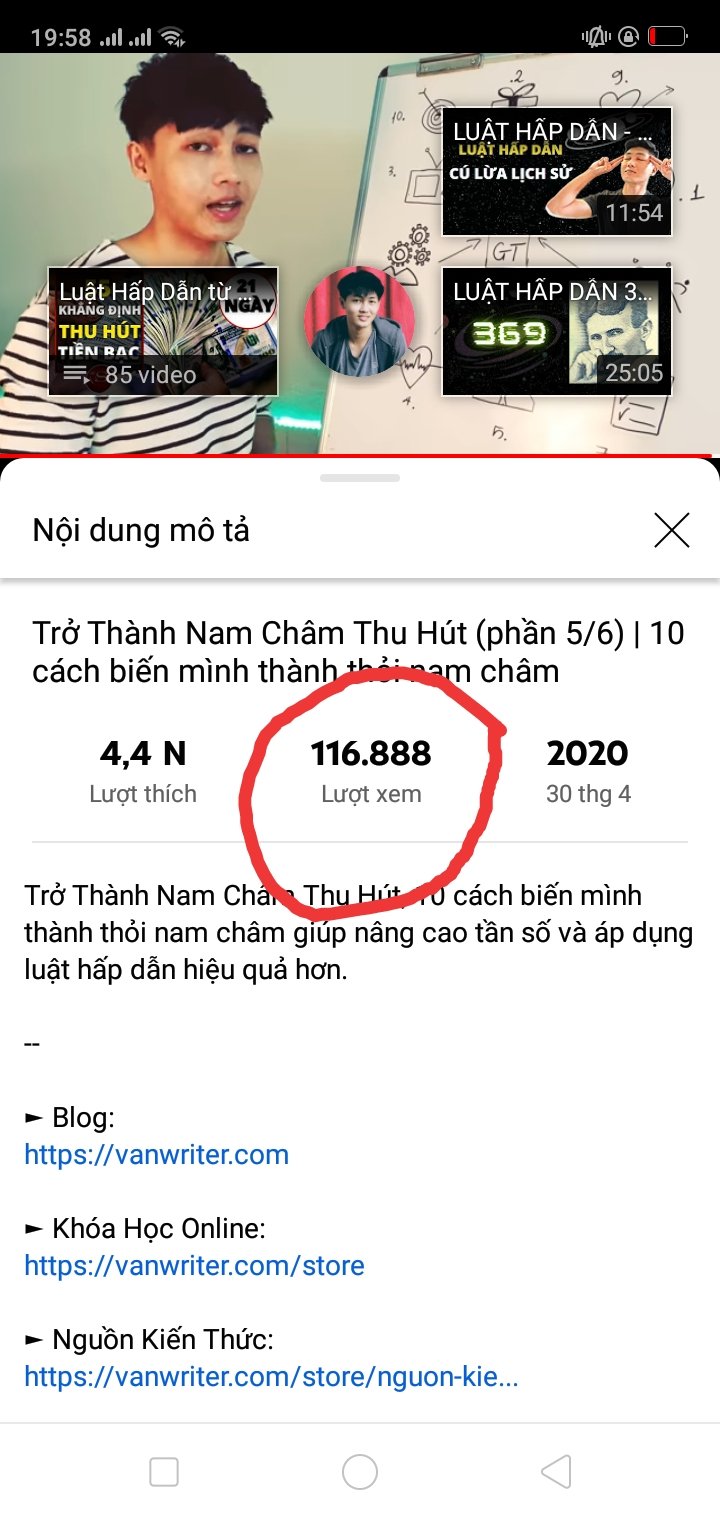
Task: Close the Nội dung mô tả panel
Action: click(x=671, y=531)
